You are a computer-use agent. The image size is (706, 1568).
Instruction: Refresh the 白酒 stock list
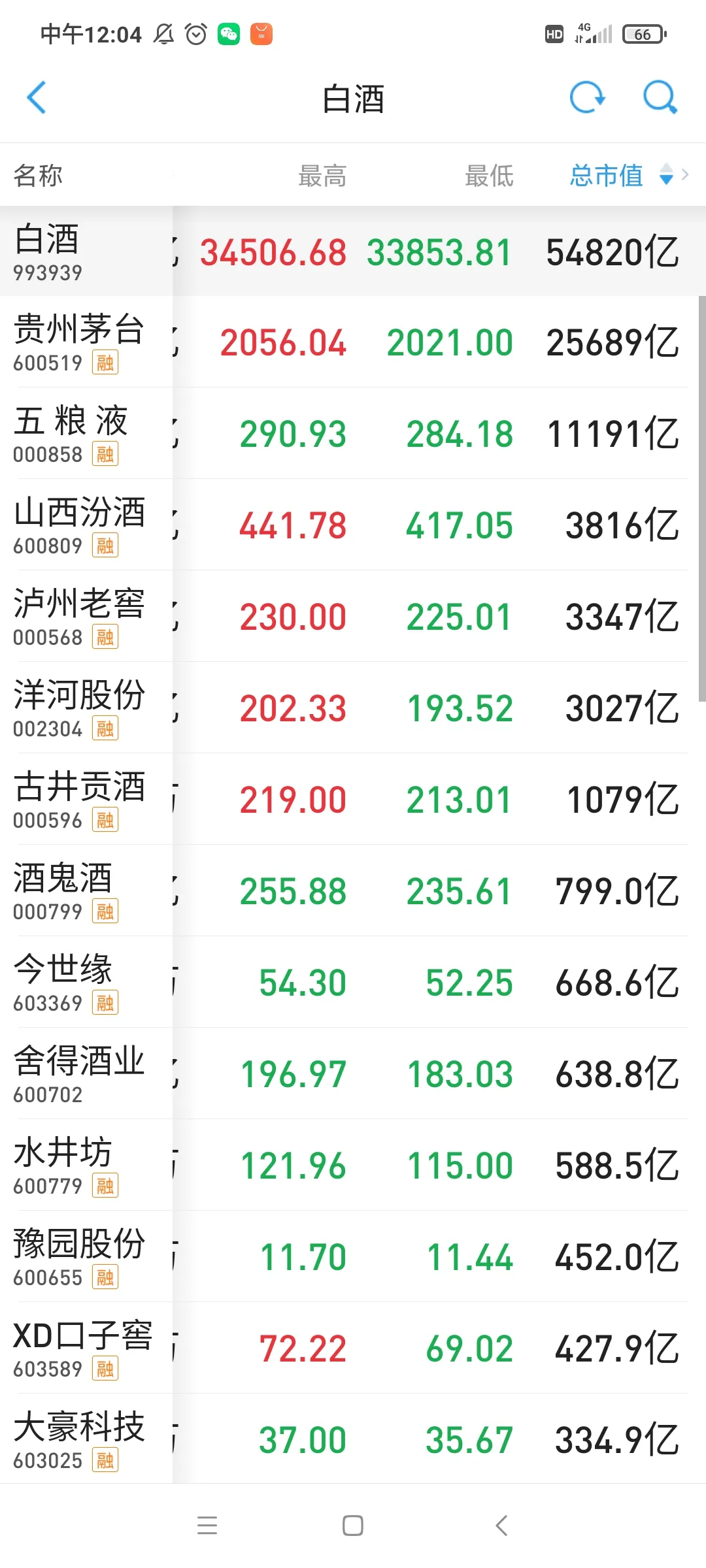click(x=587, y=98)
